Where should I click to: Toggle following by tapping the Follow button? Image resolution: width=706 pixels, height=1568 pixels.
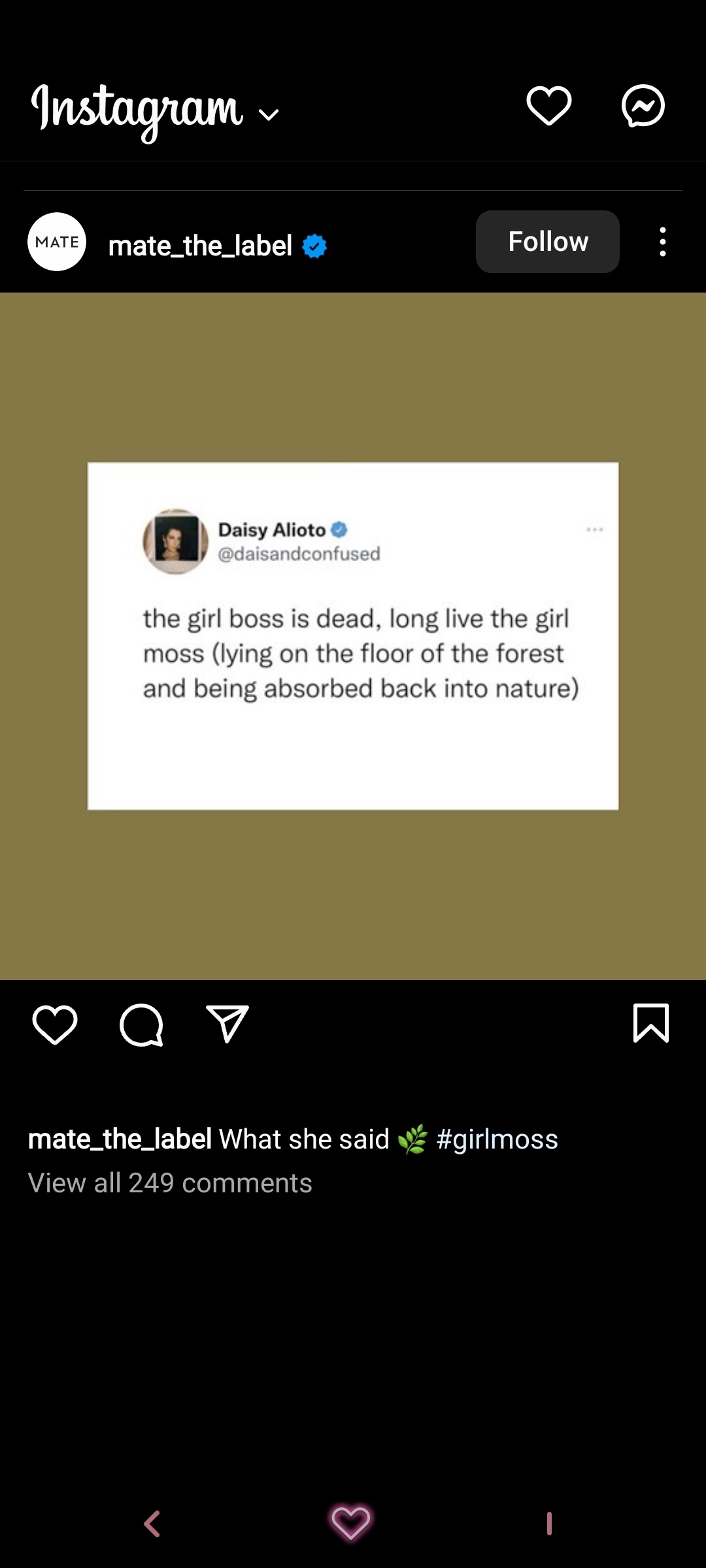click(547, 241)
